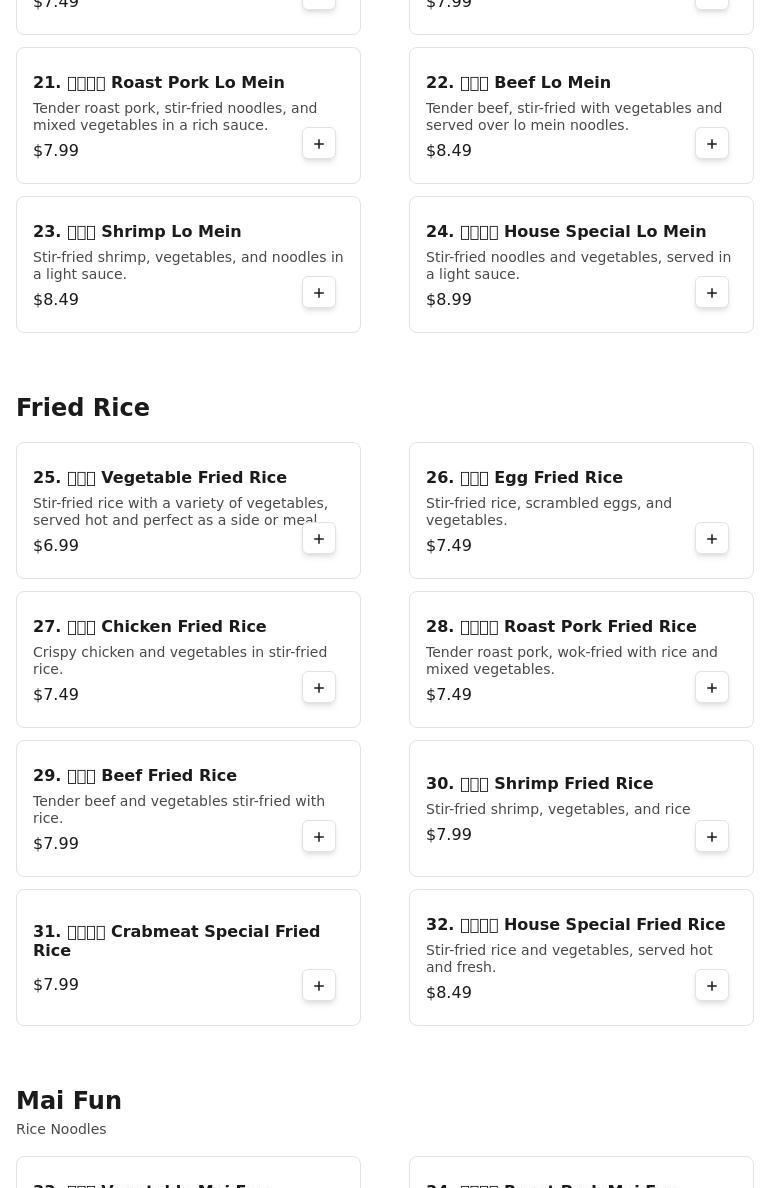Image resolution: width=770 pixels, height=1188 pixels.
Task: Add Vegetable Fried Rice to cart
Action: 319,539
